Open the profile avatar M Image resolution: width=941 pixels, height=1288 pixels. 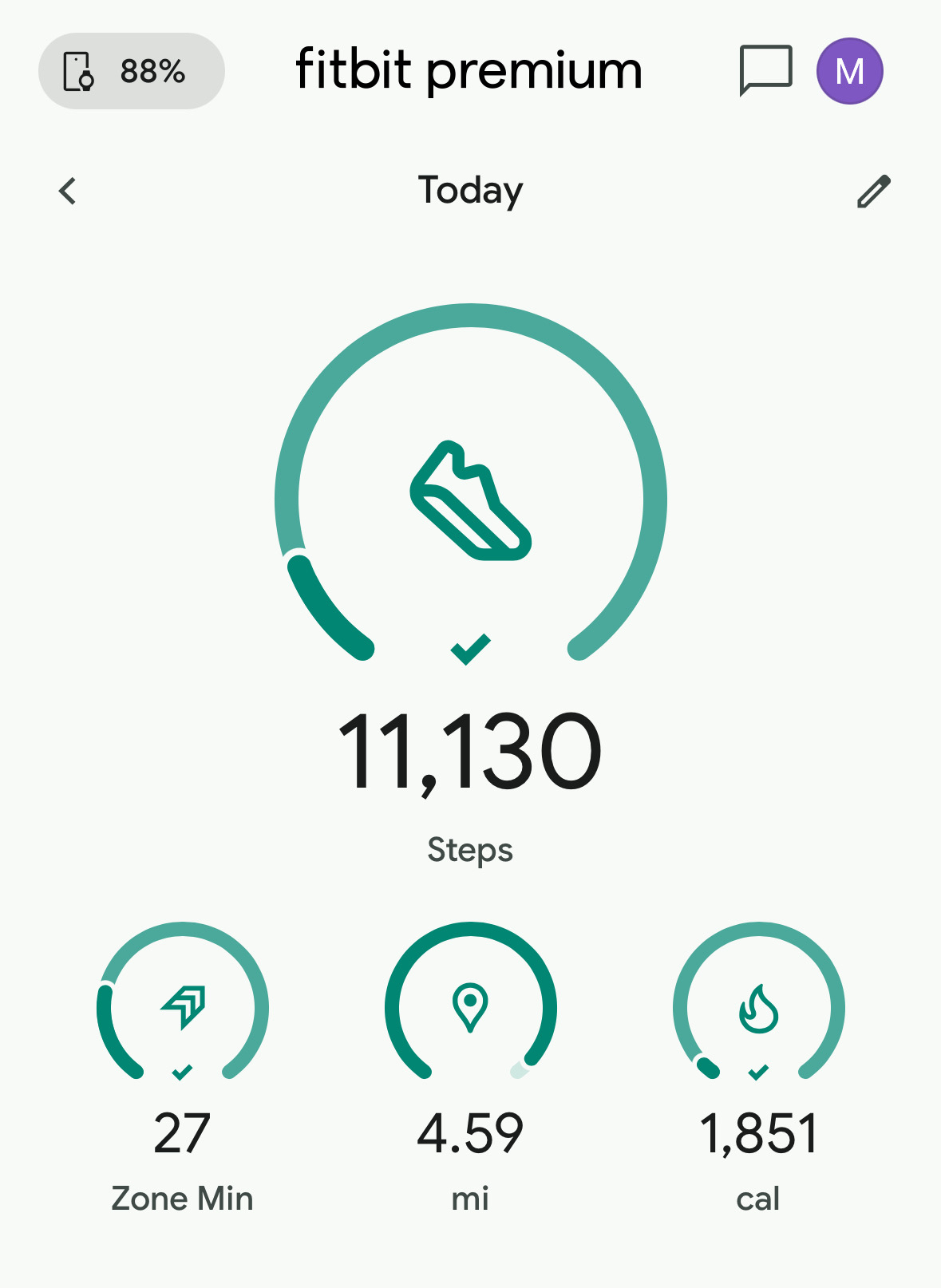pyautogui.click(x=849, y=71)
